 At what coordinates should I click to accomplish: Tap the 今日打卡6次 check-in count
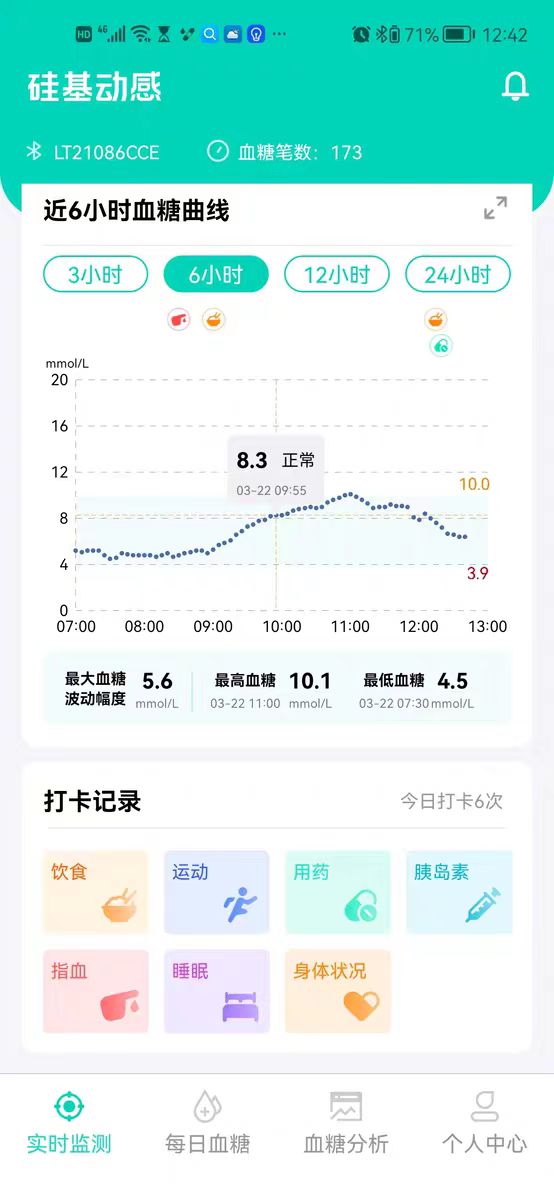452,801
